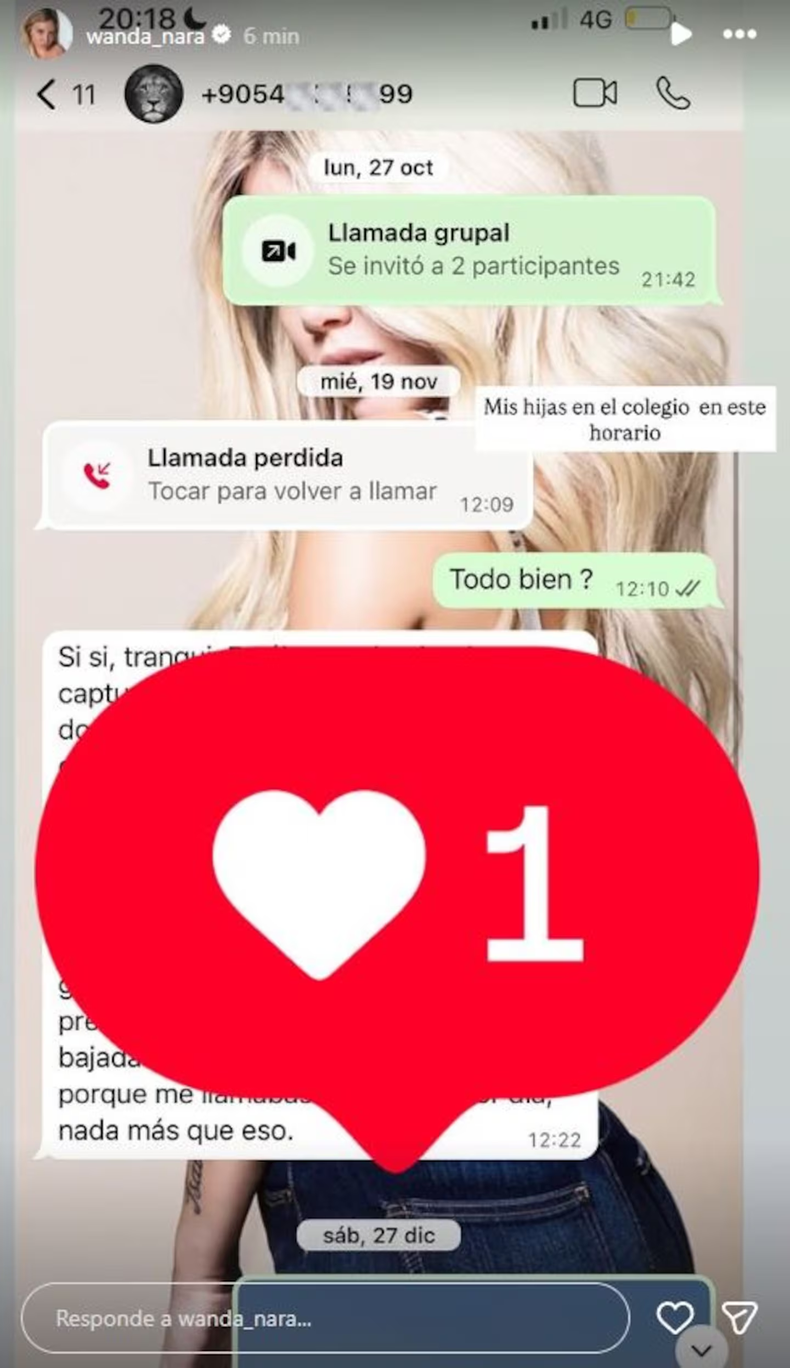The width and height of the screenshot is (790, 1368).
Task: Resume story playback
Action: coord(681,34)
